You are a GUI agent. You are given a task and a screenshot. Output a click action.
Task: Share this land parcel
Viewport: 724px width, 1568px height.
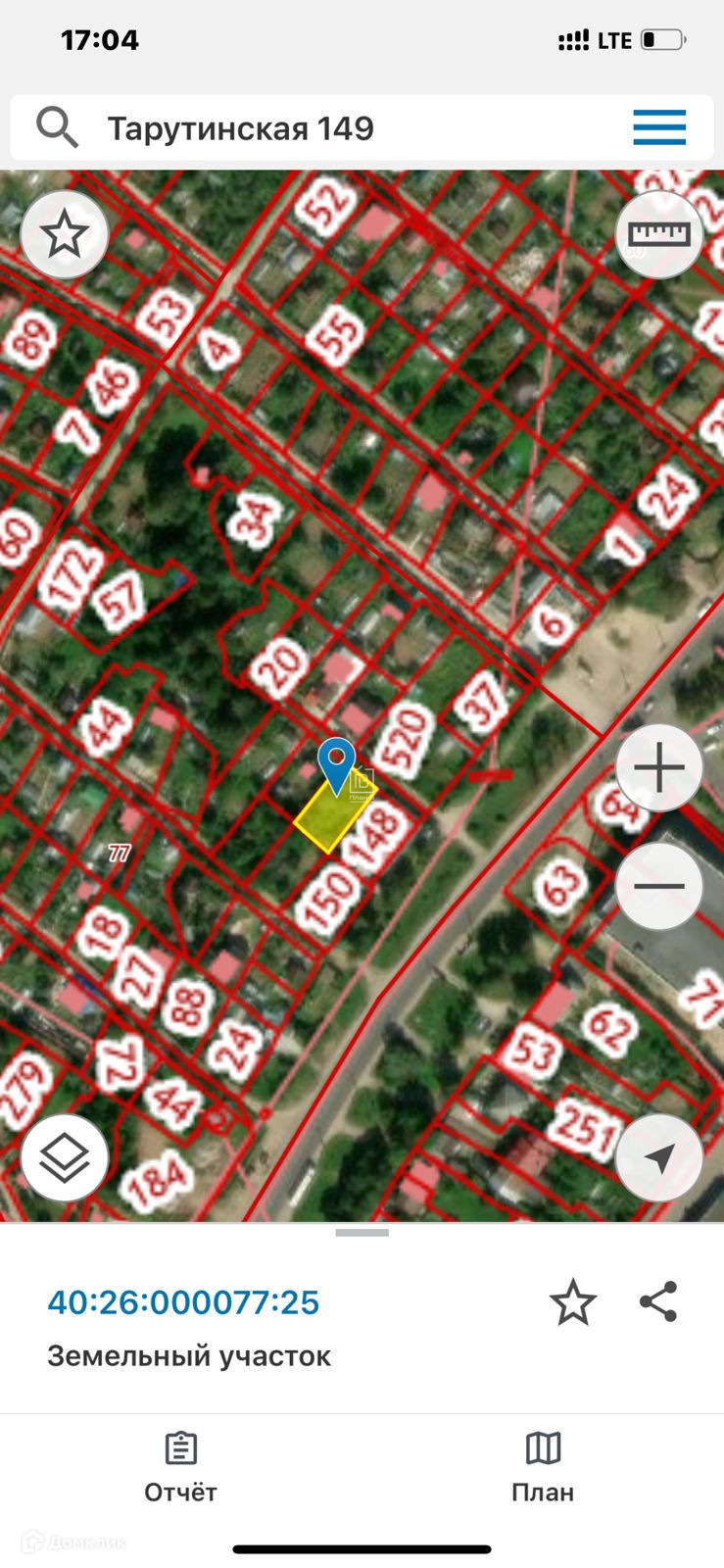coord(658,1301)
